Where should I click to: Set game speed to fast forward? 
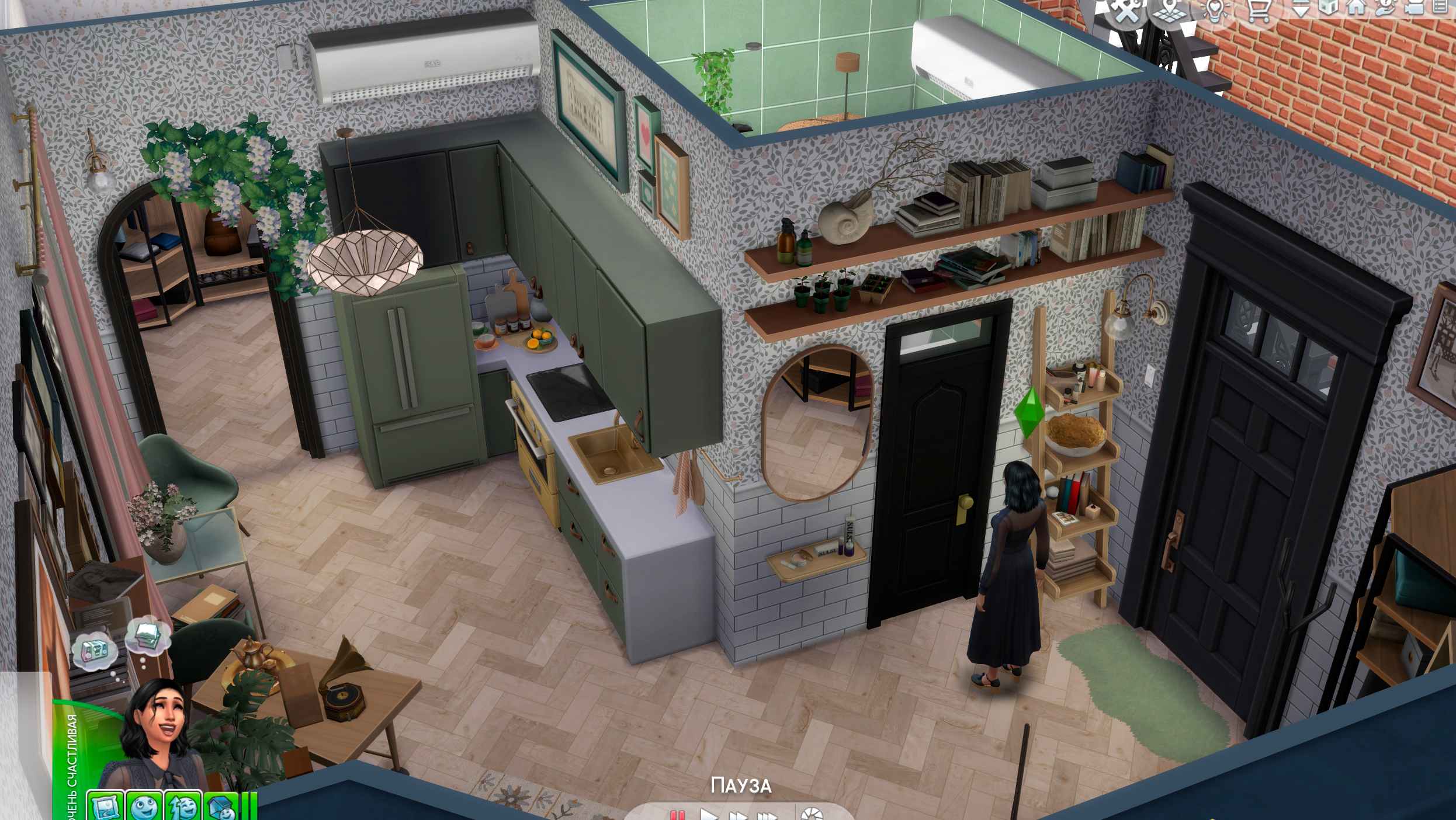point(739,816)
